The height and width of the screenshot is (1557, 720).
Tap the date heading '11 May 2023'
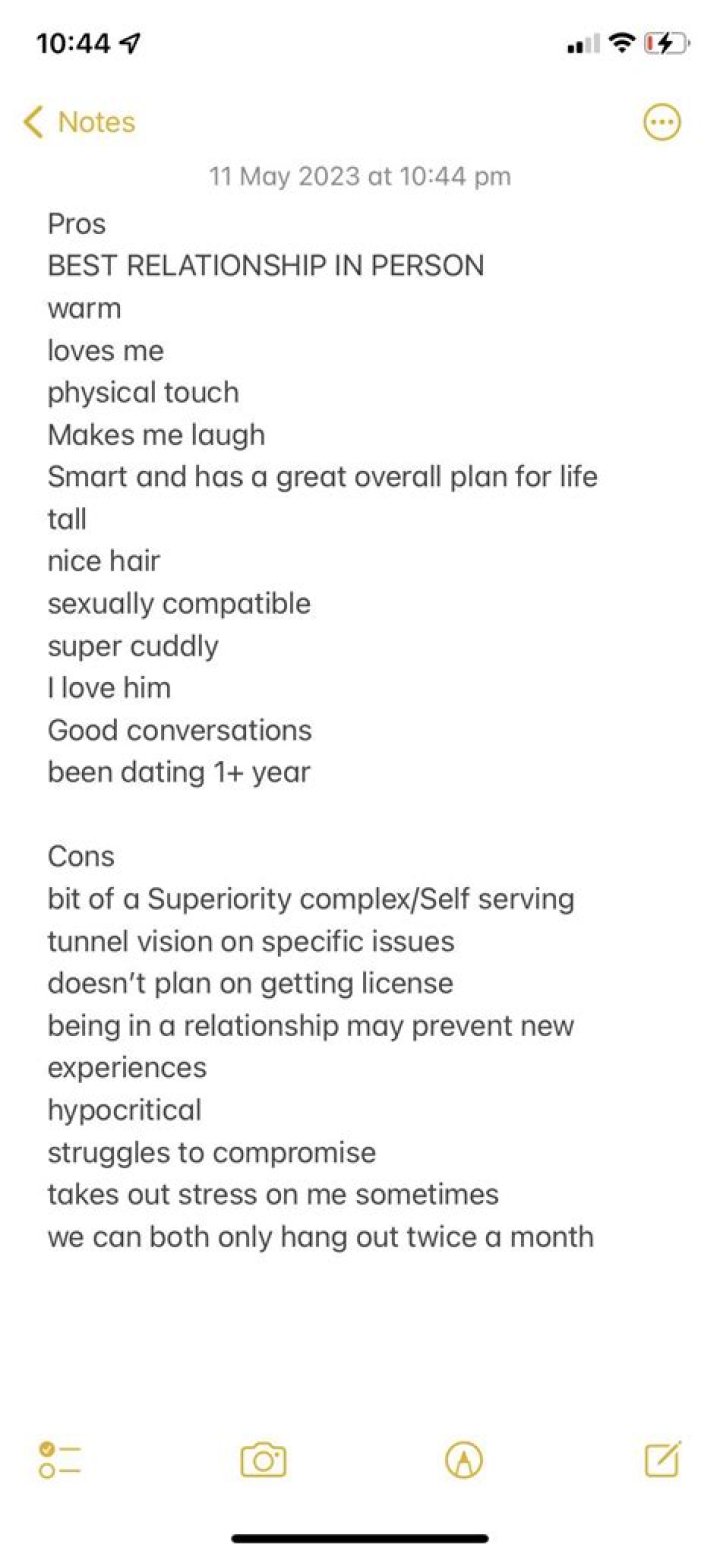[359, 176]
